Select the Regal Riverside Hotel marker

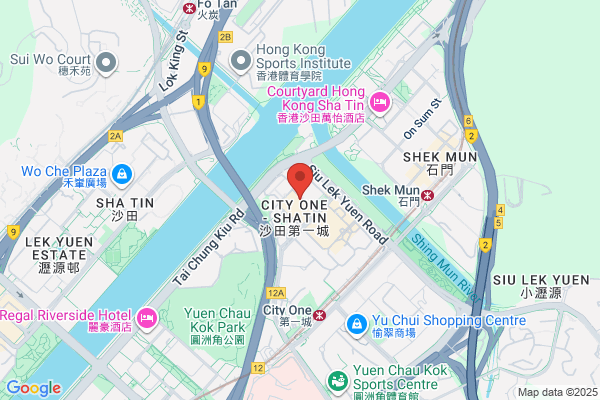click(x=147, y=319)
